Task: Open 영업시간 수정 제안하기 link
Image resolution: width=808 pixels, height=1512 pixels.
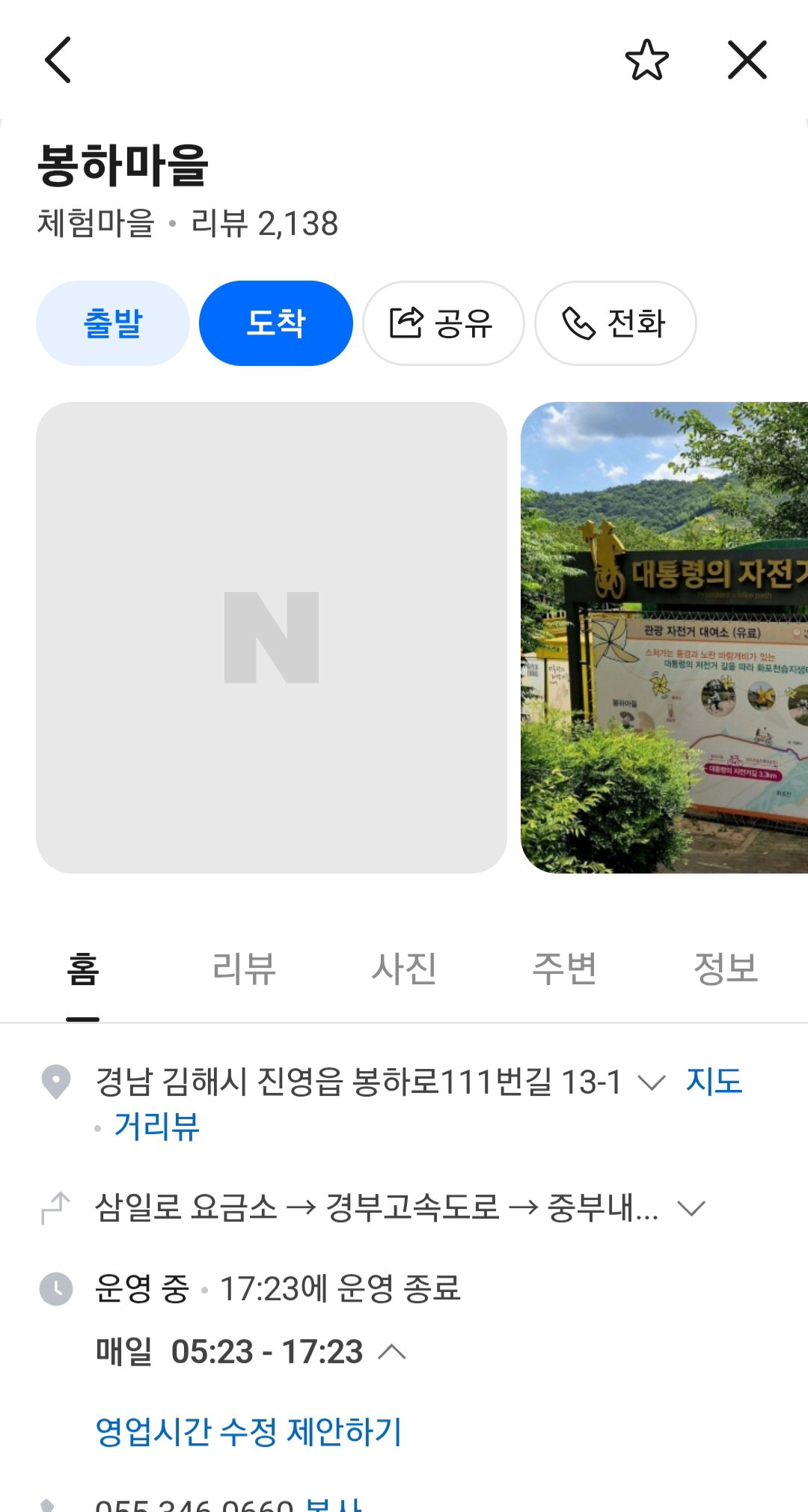Action: [249, 1432]
